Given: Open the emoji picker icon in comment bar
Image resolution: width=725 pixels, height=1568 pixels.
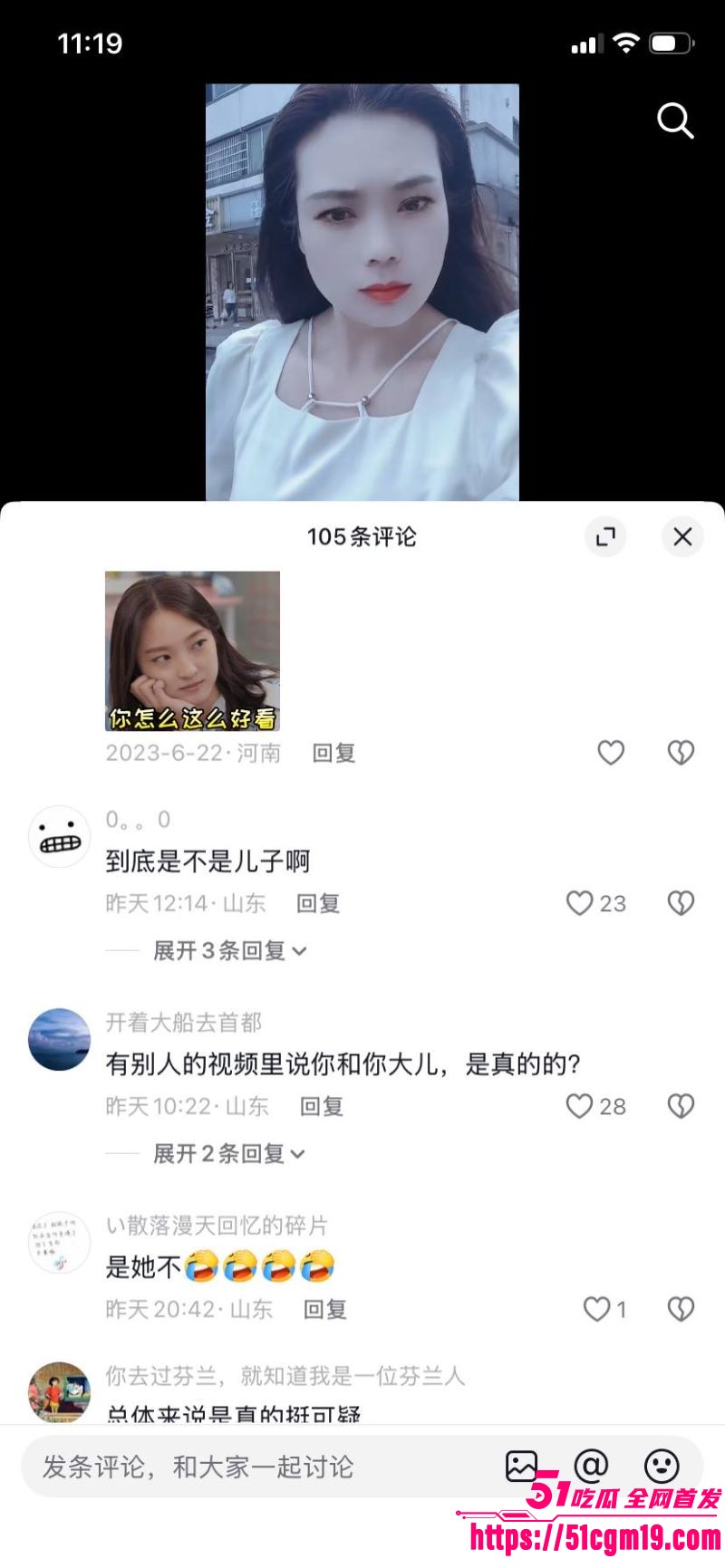Looking at the screenshot, I should [x=661, y=1467].
